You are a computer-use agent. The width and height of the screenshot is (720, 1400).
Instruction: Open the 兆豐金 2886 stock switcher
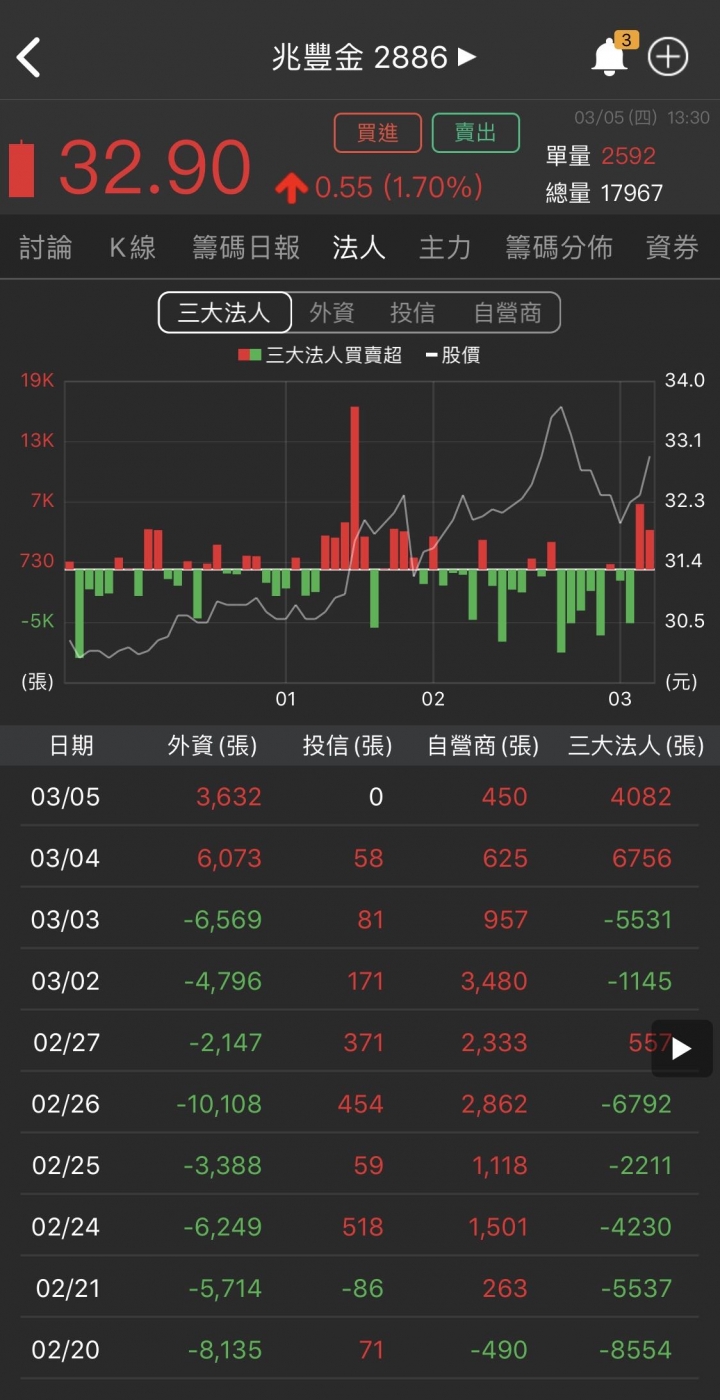click(373, 57)
